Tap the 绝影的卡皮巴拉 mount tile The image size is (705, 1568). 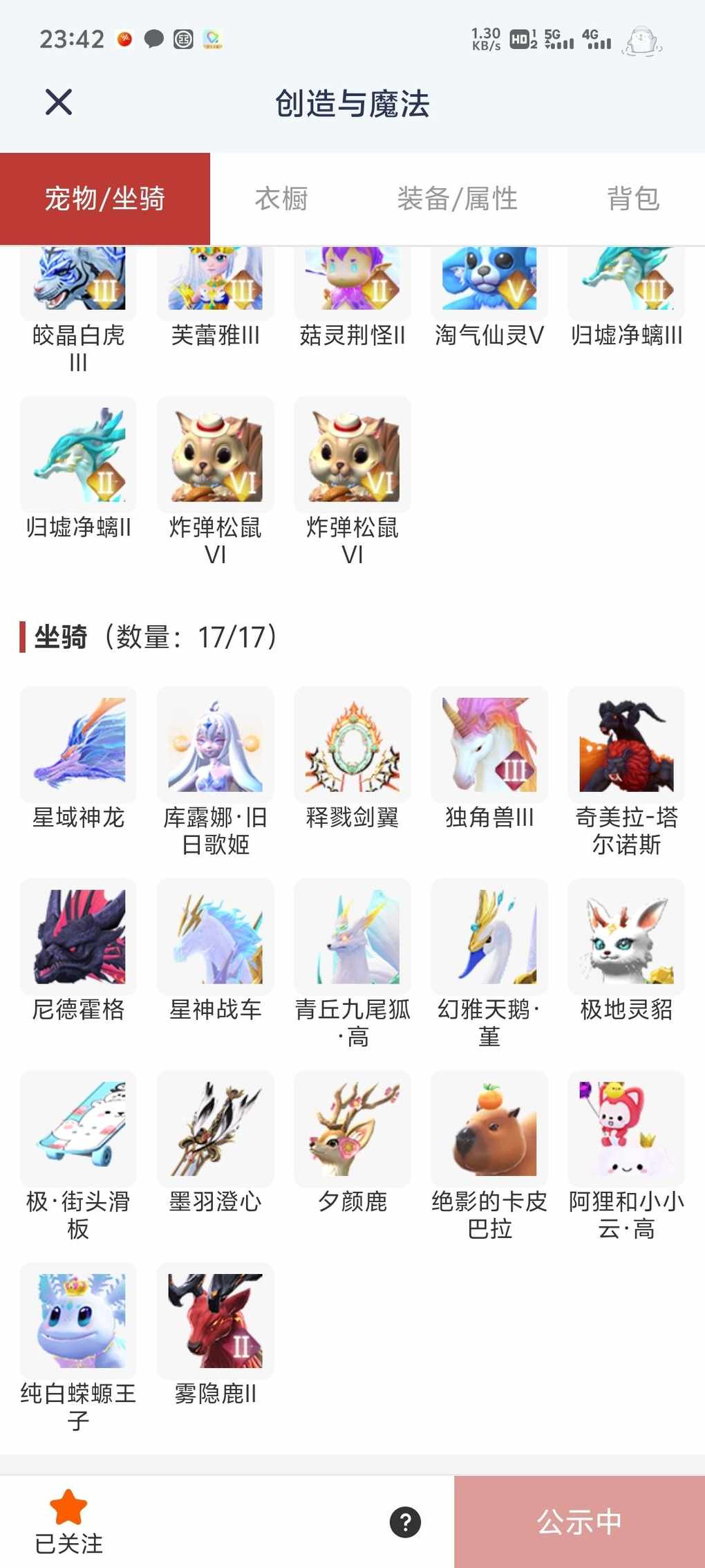[x=489, y=1130]
